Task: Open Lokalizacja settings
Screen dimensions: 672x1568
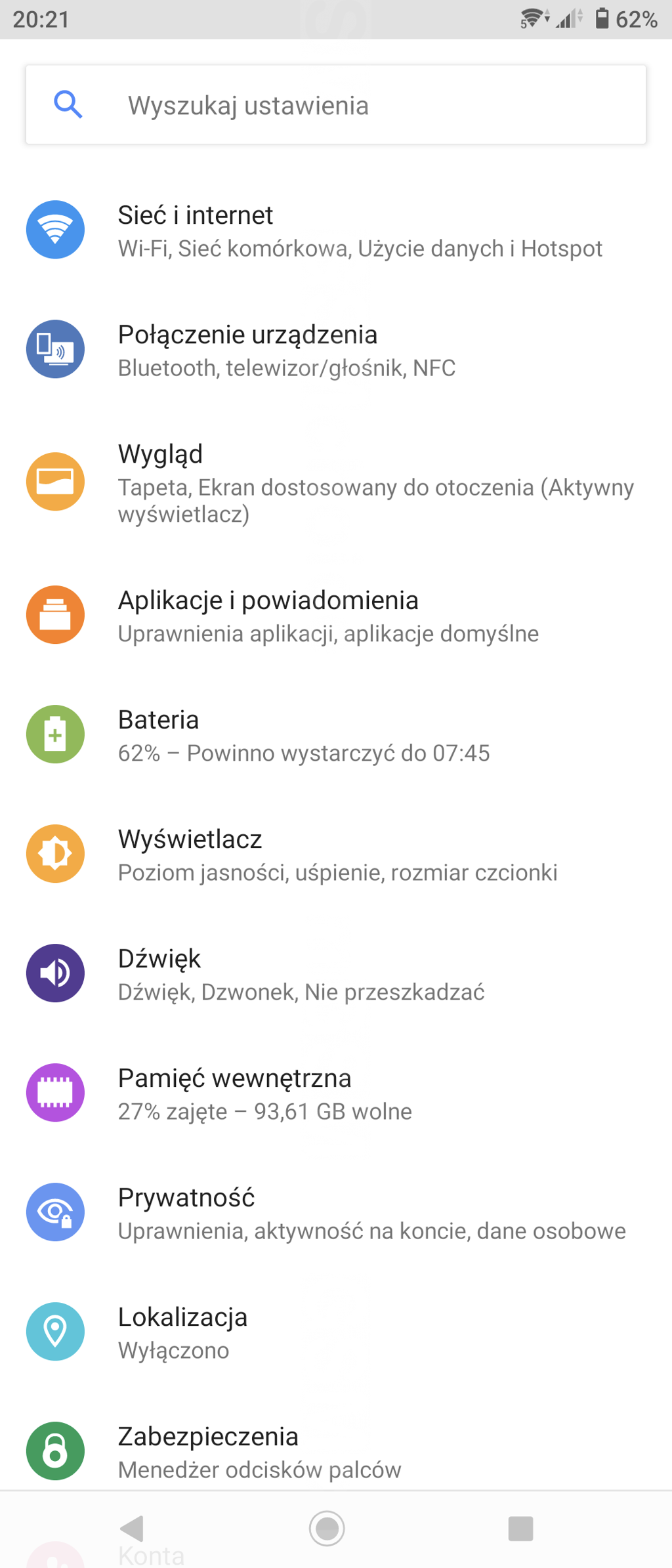Action: click(335, 1332)
